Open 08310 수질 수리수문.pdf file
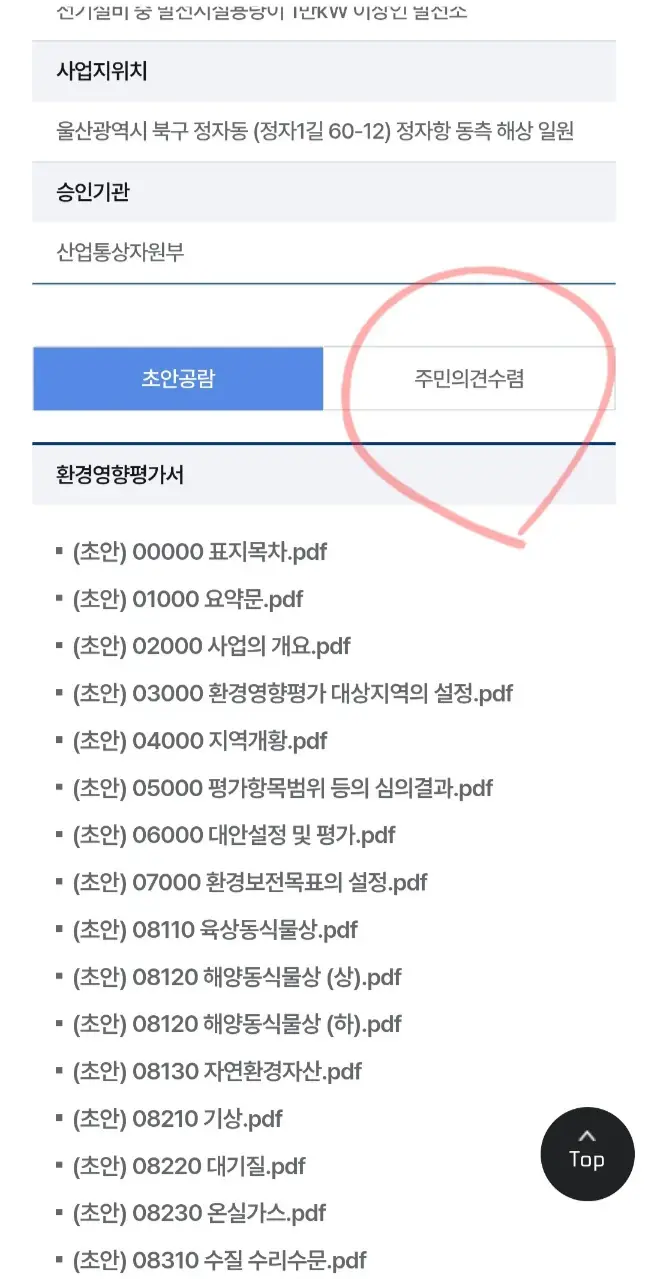This screenshot has height=1279, width=648. (220, 1260)
